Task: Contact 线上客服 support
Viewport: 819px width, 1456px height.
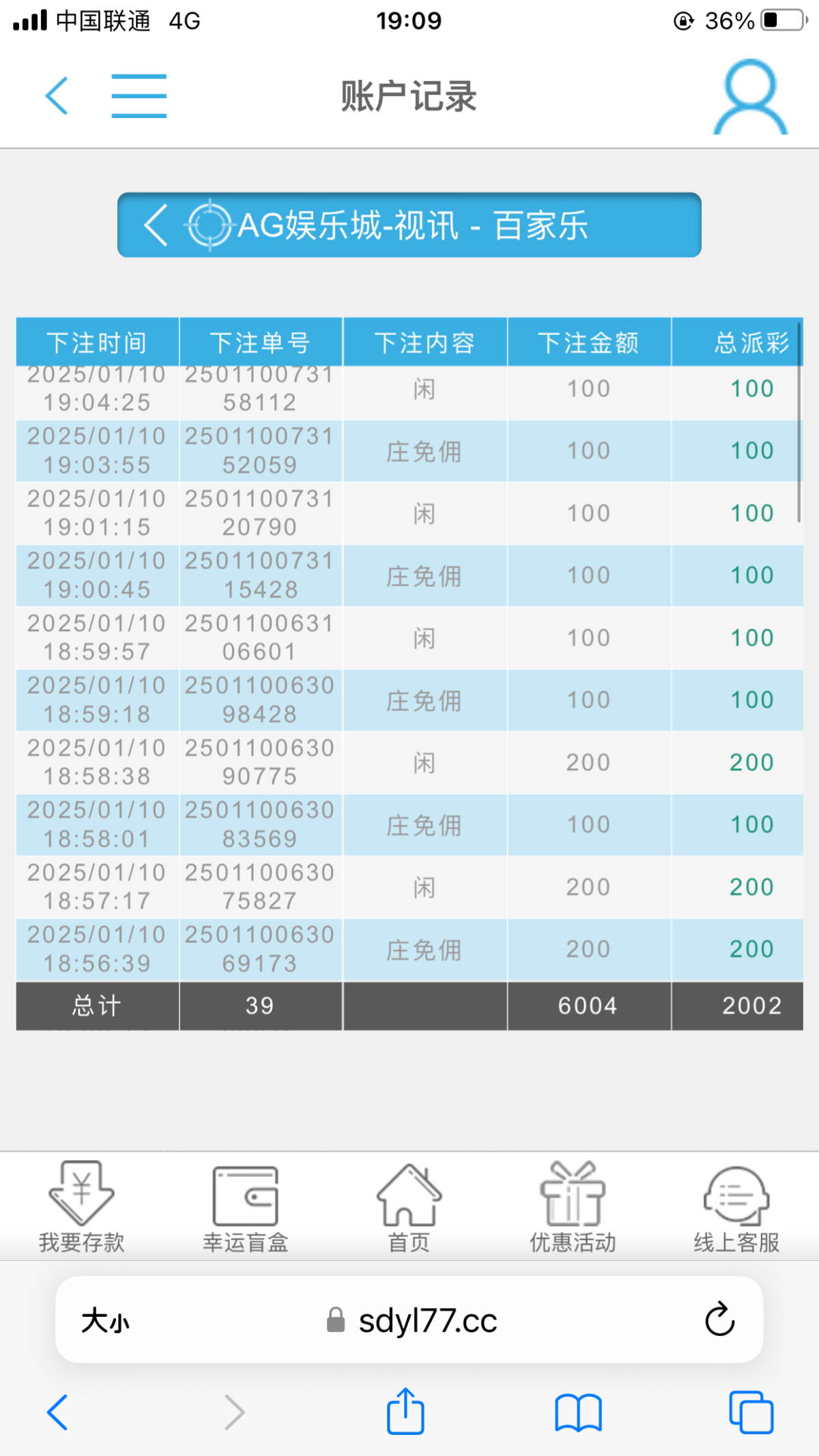Action: (x=737, y=1206)
